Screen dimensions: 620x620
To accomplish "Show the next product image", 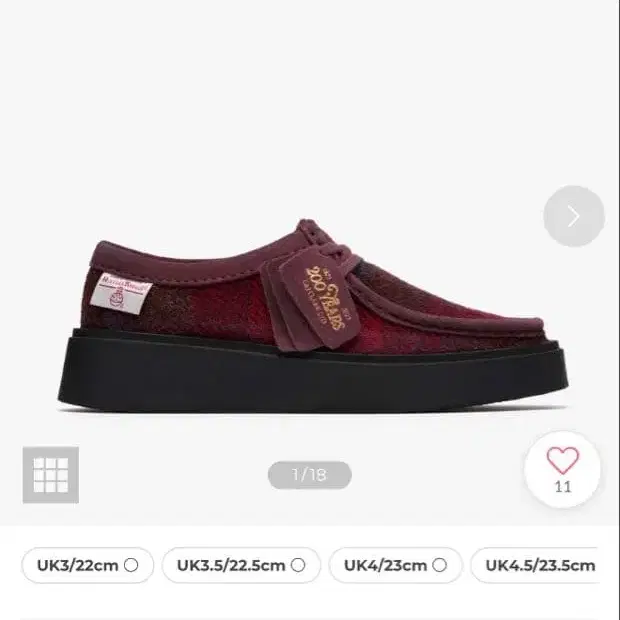I will coord(573,216).
